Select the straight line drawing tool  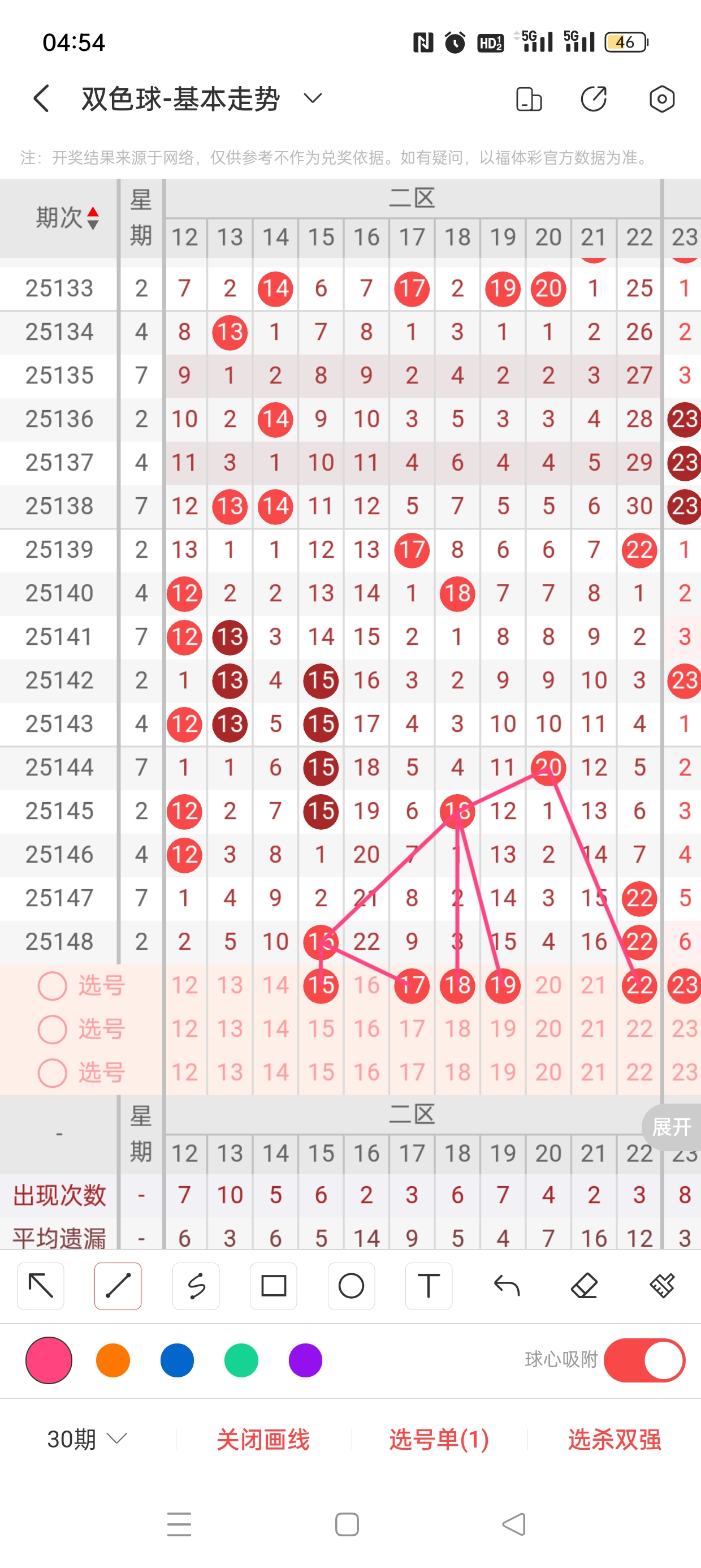coord(118,1286)
